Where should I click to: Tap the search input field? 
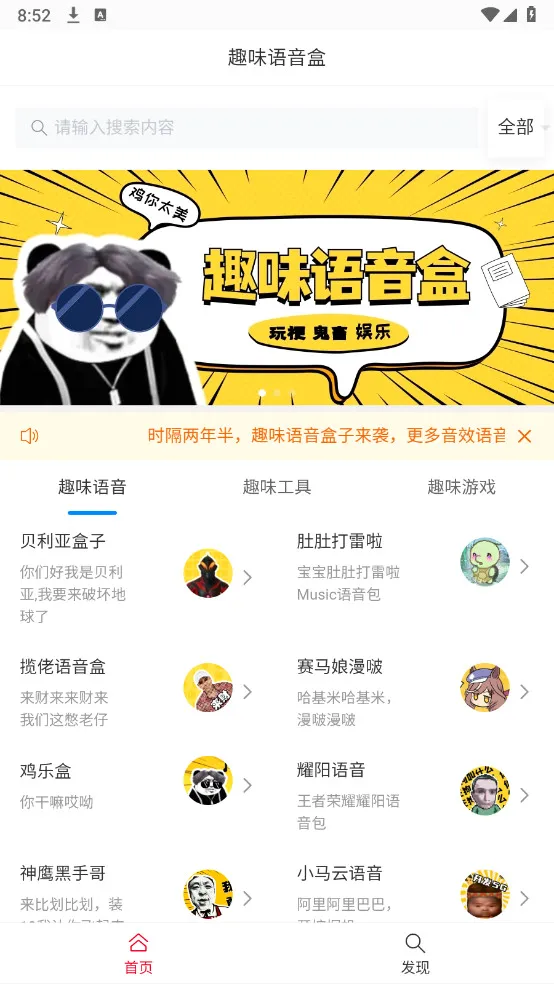247,128
